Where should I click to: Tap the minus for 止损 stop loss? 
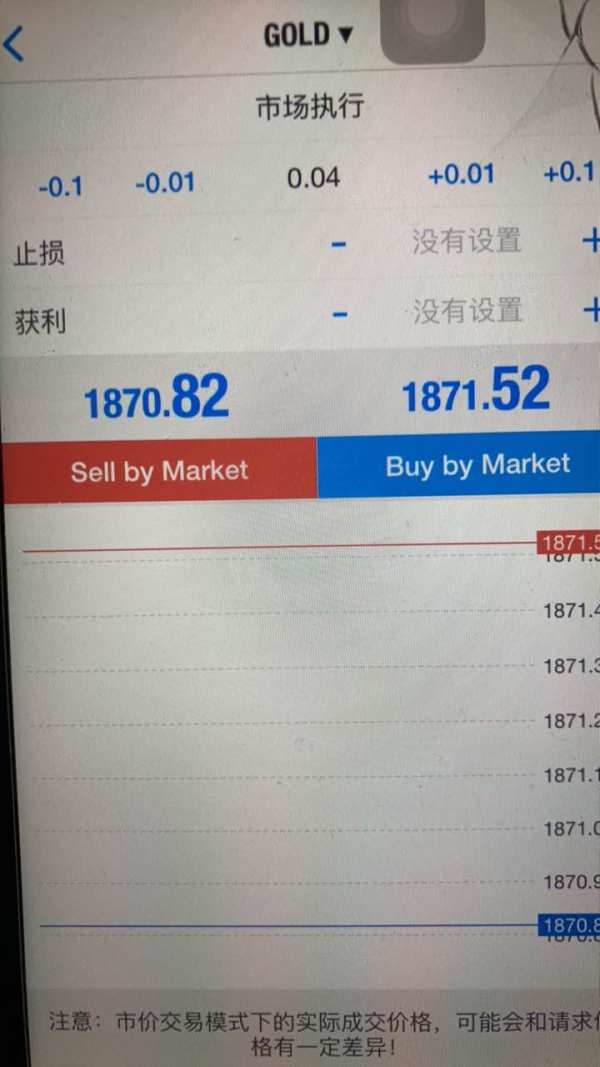pos(339,244)
